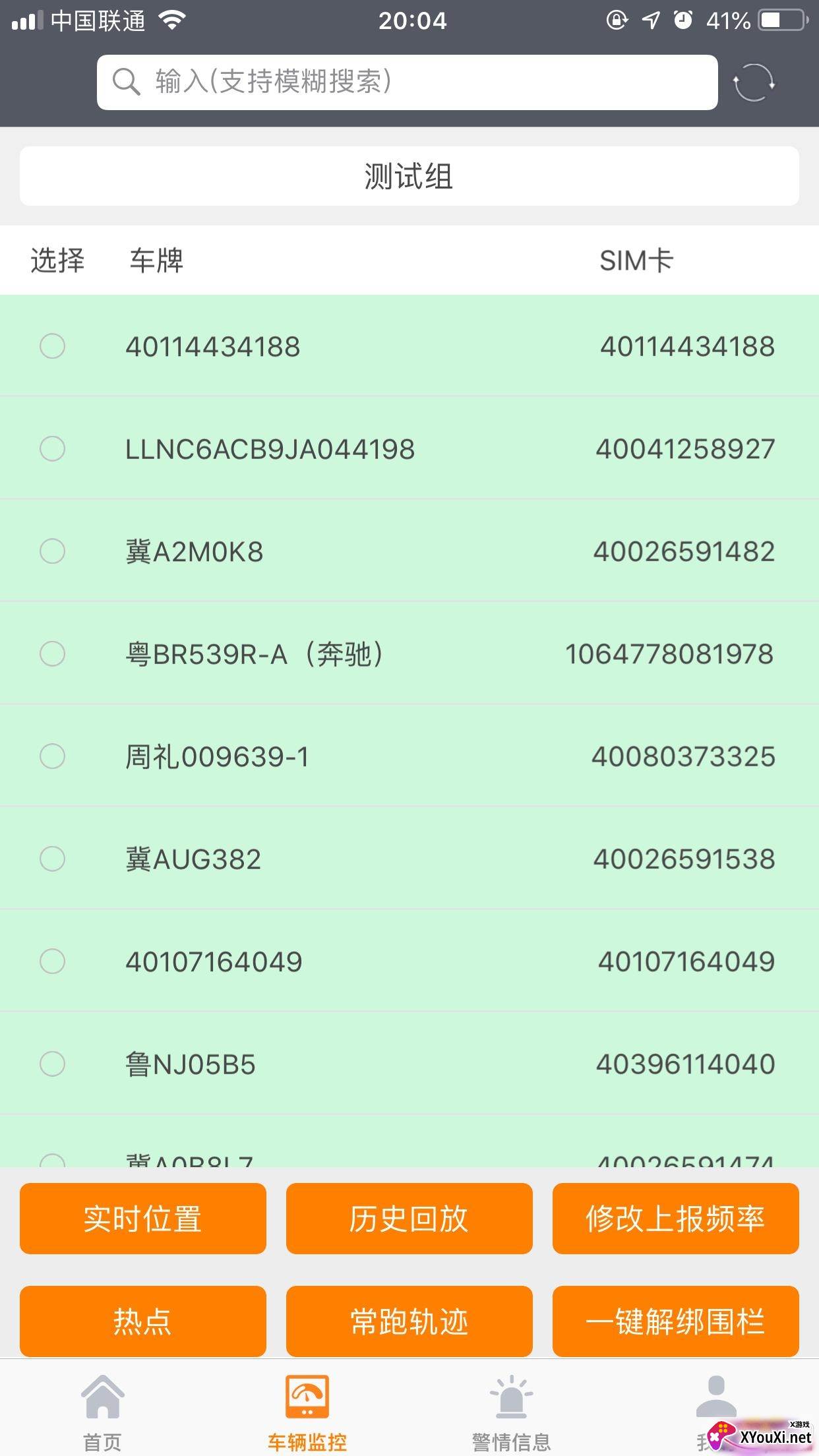
Task: Select vehicle 鲁NJ05B5
Action: [x=53, y=1064]
